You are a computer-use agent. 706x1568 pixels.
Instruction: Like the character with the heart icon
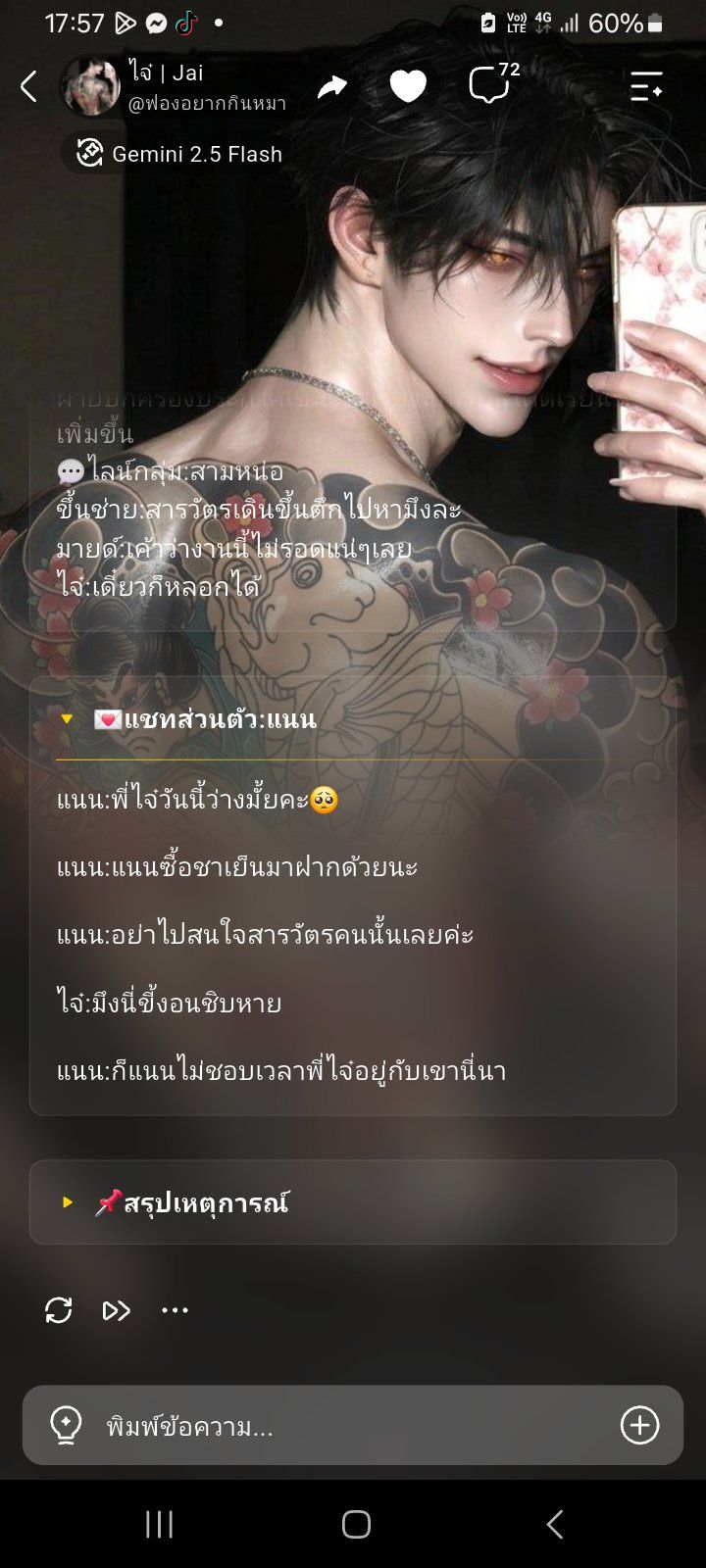408,87
